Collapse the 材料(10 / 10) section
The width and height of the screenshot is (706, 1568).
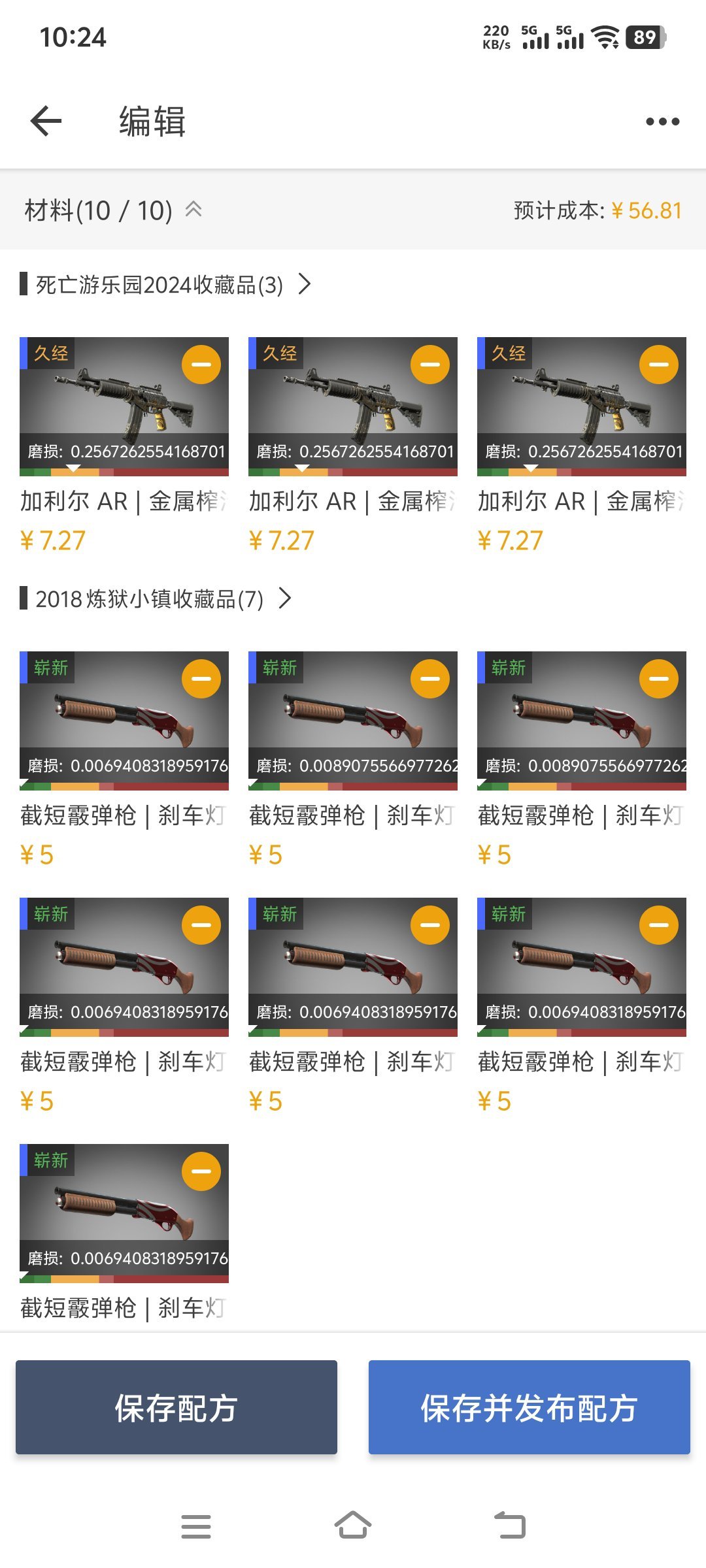point(193,209)
